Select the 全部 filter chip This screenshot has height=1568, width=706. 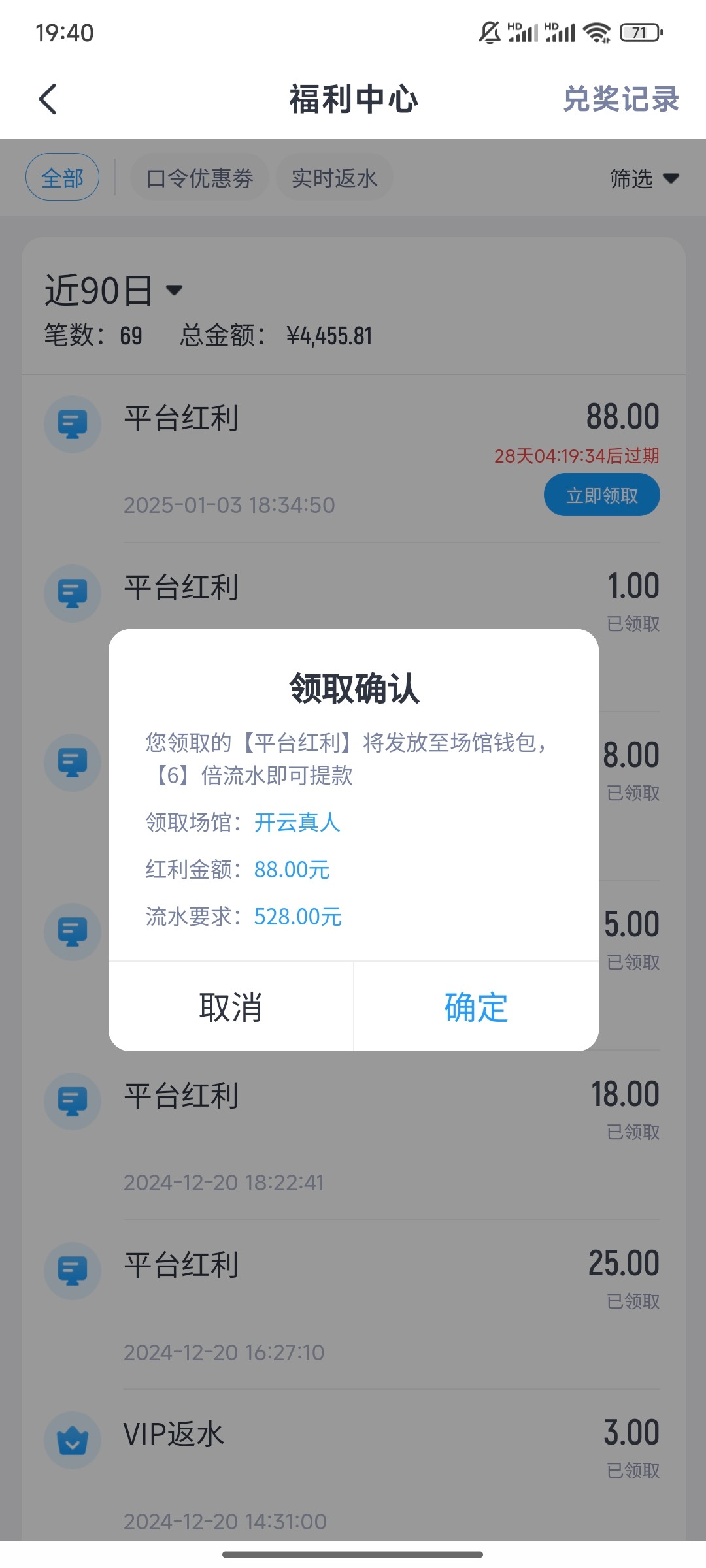coord(62,177)
